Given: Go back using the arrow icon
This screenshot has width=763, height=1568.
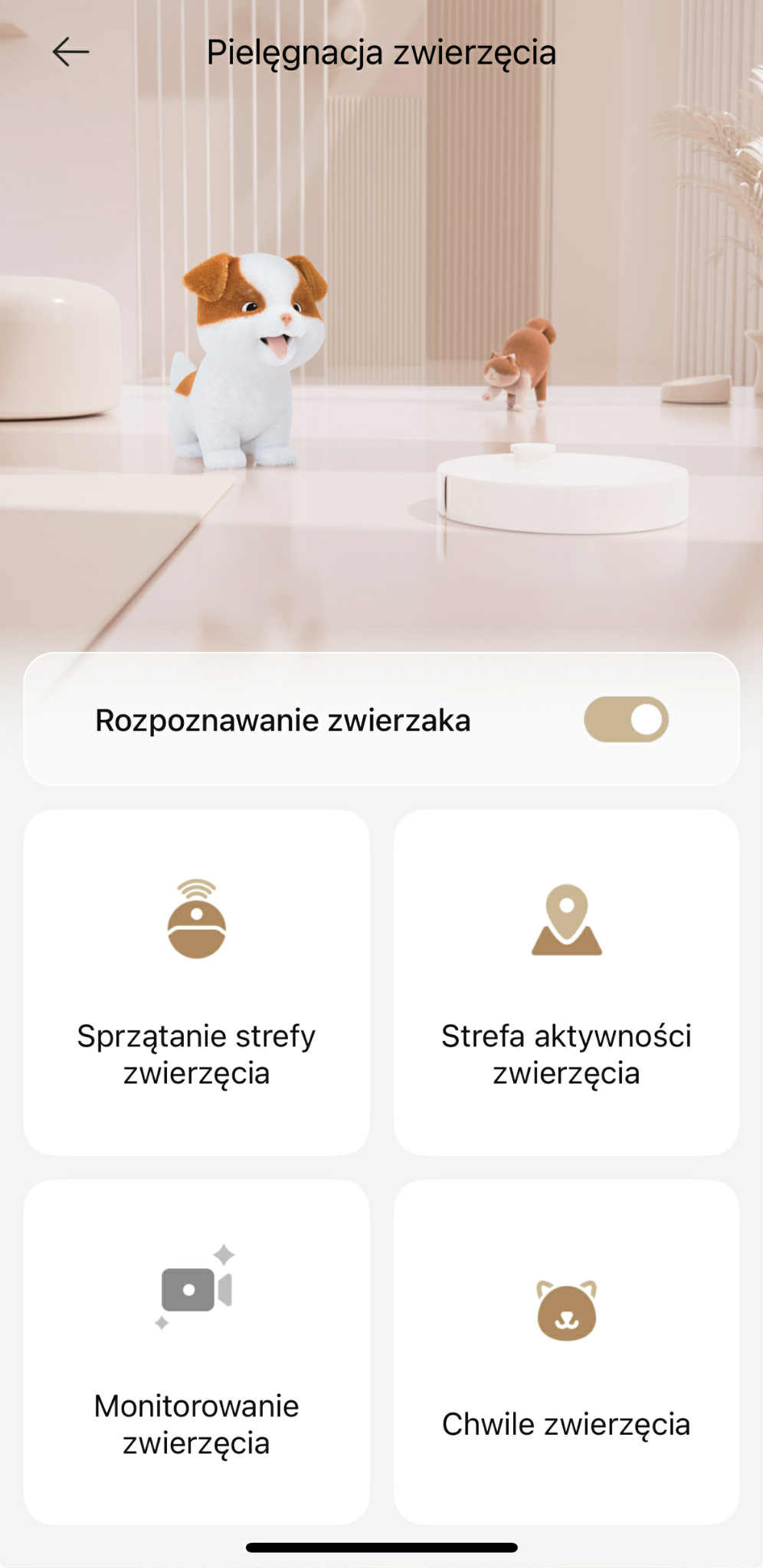Looking at the screenshot, I should [70, 52].
